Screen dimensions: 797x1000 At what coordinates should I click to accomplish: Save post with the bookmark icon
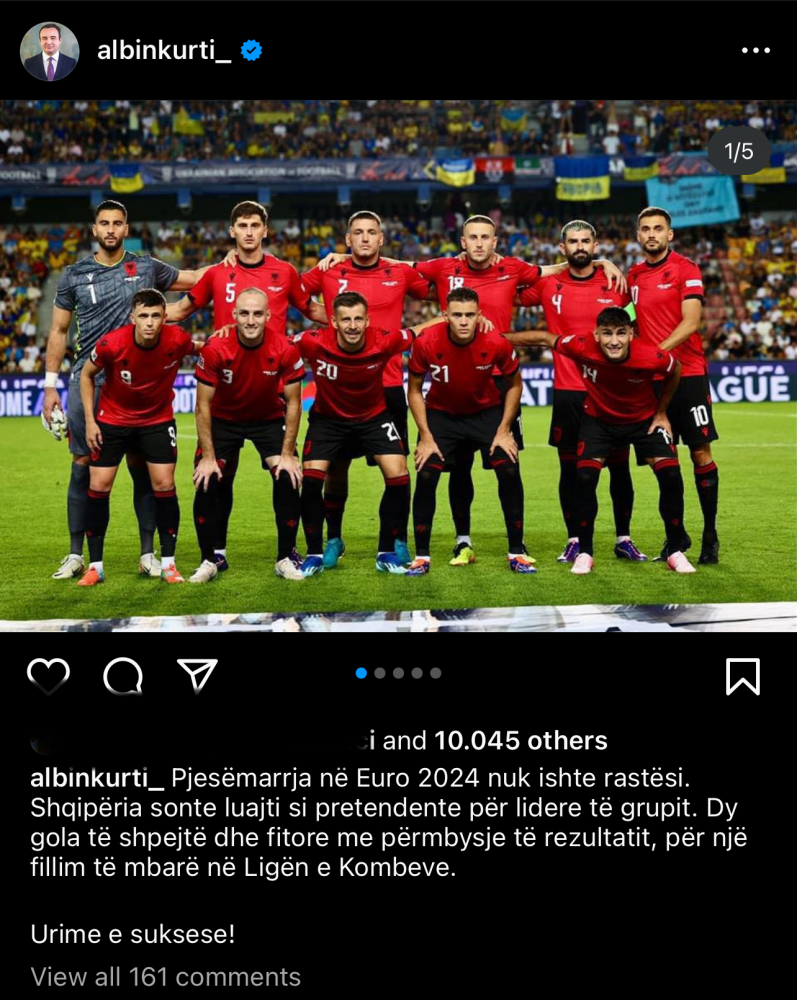coord(742,677)
